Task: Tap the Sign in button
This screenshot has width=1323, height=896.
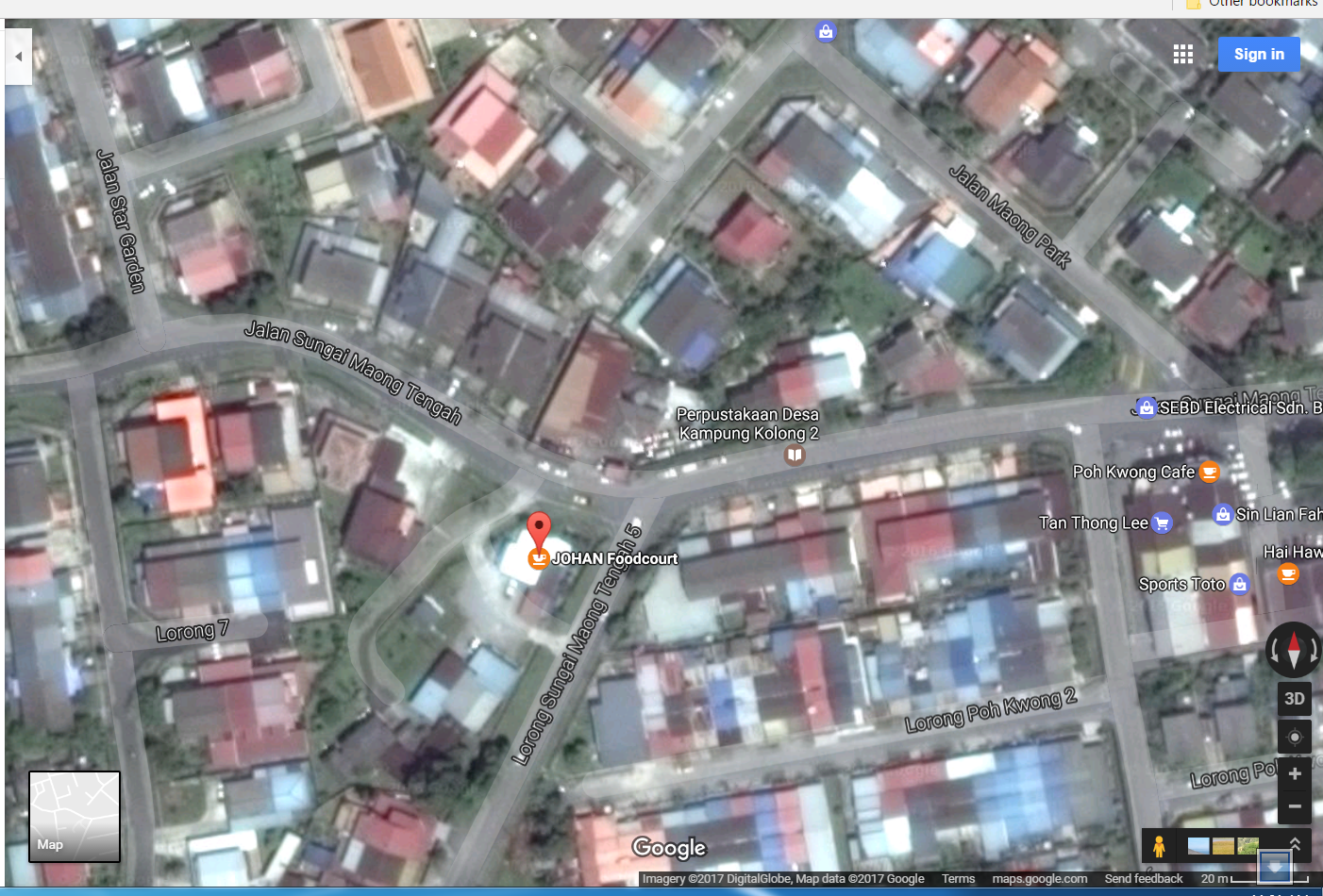Action: pyautogui.click(x=1259, y=54)
